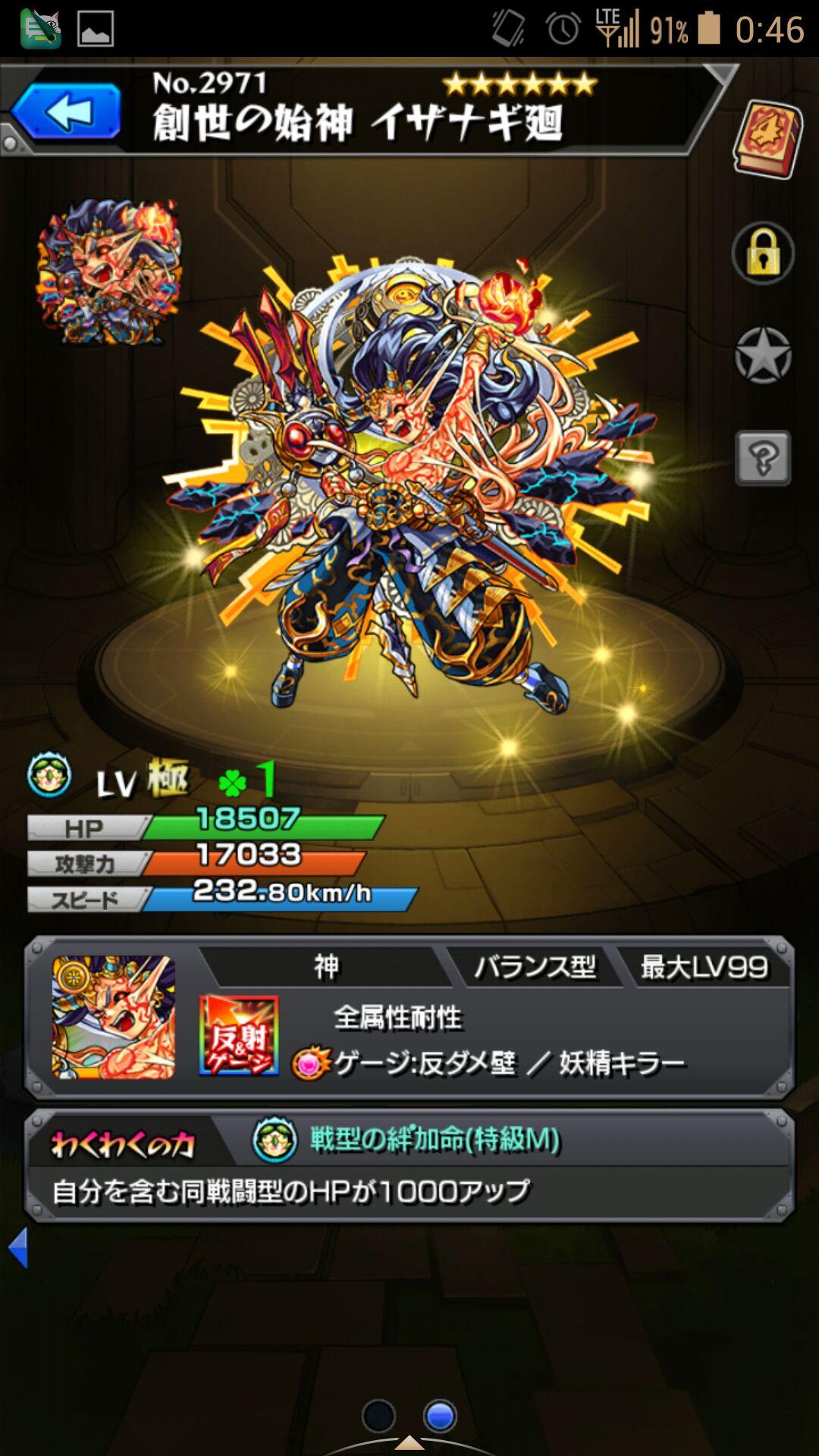The image size is (819, 1456).
Task: Expand the bottom pull-up arrow
Action: pyautogui.click(x=409, y=1442)
